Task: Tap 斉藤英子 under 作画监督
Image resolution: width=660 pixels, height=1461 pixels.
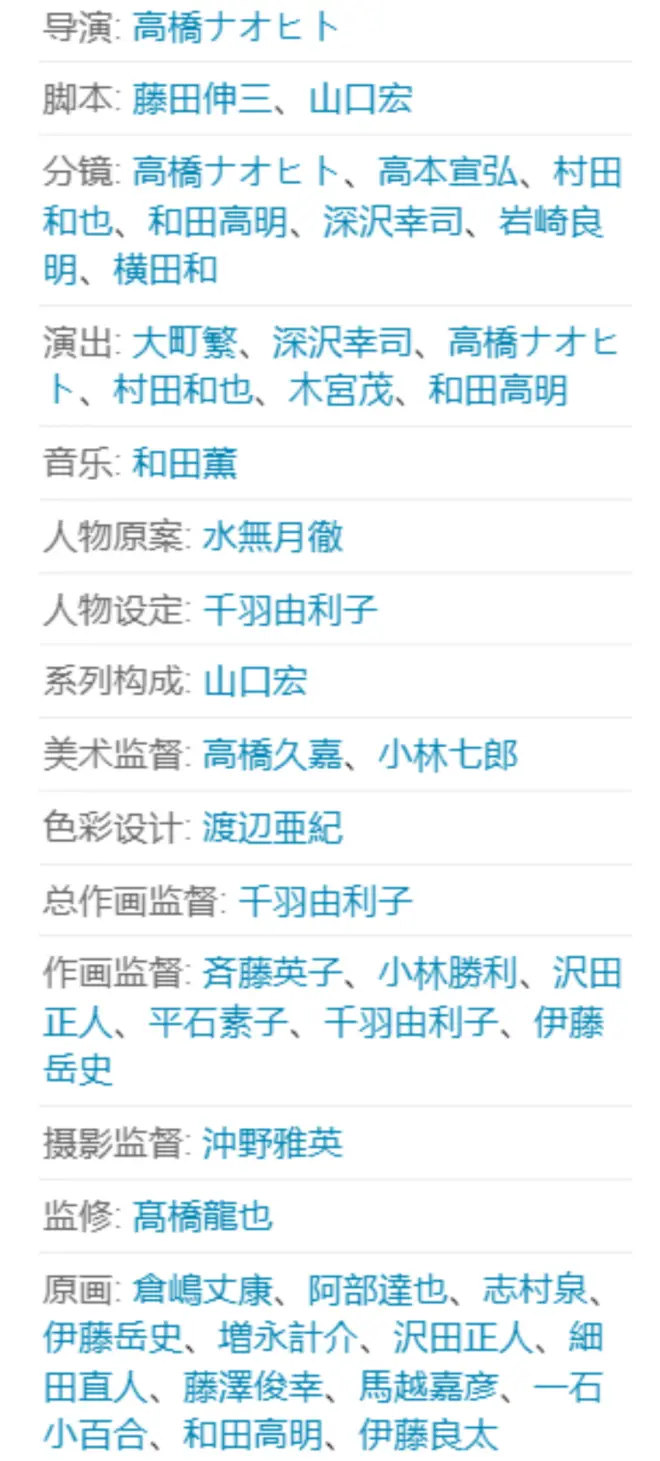Action: tap(272, 973)
